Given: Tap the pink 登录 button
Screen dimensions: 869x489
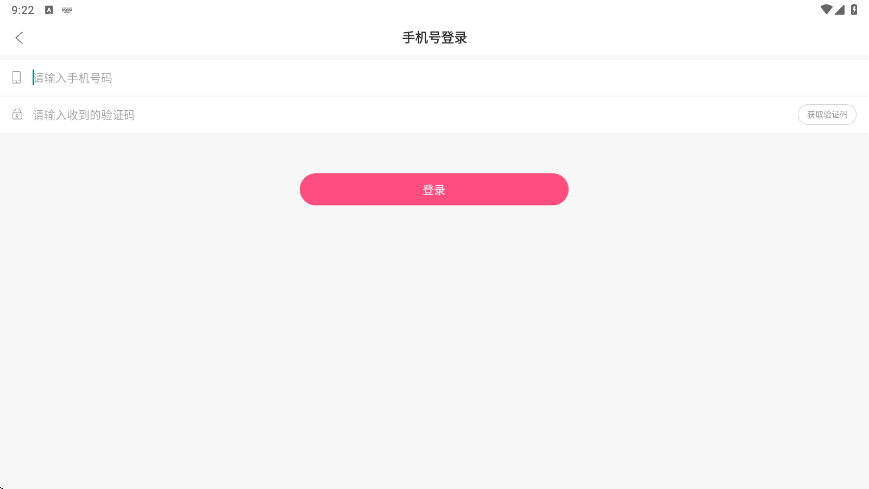Looking at the screenshot, I should 434,189.
